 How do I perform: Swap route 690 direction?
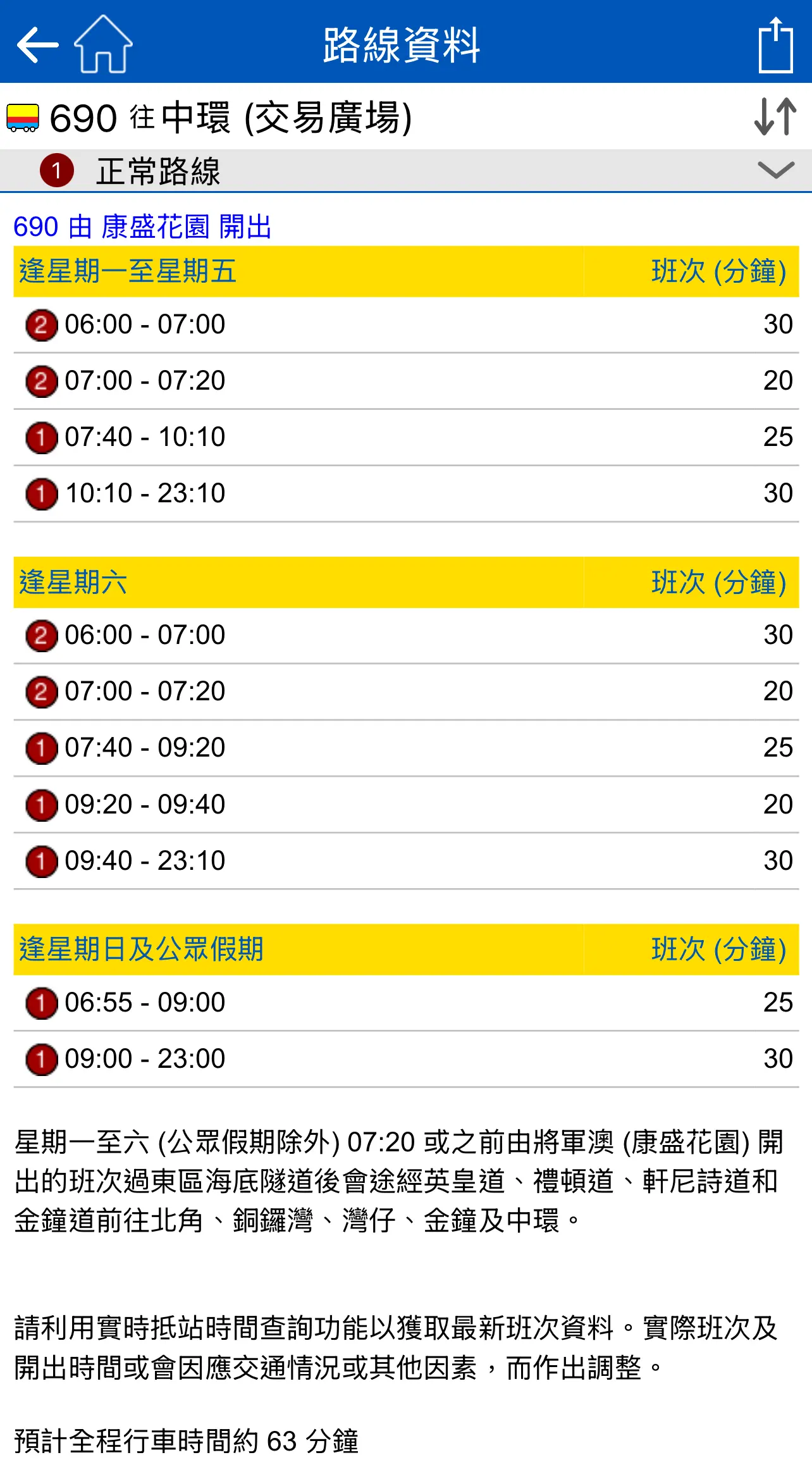pyautogui.click(x=775, y=116)
